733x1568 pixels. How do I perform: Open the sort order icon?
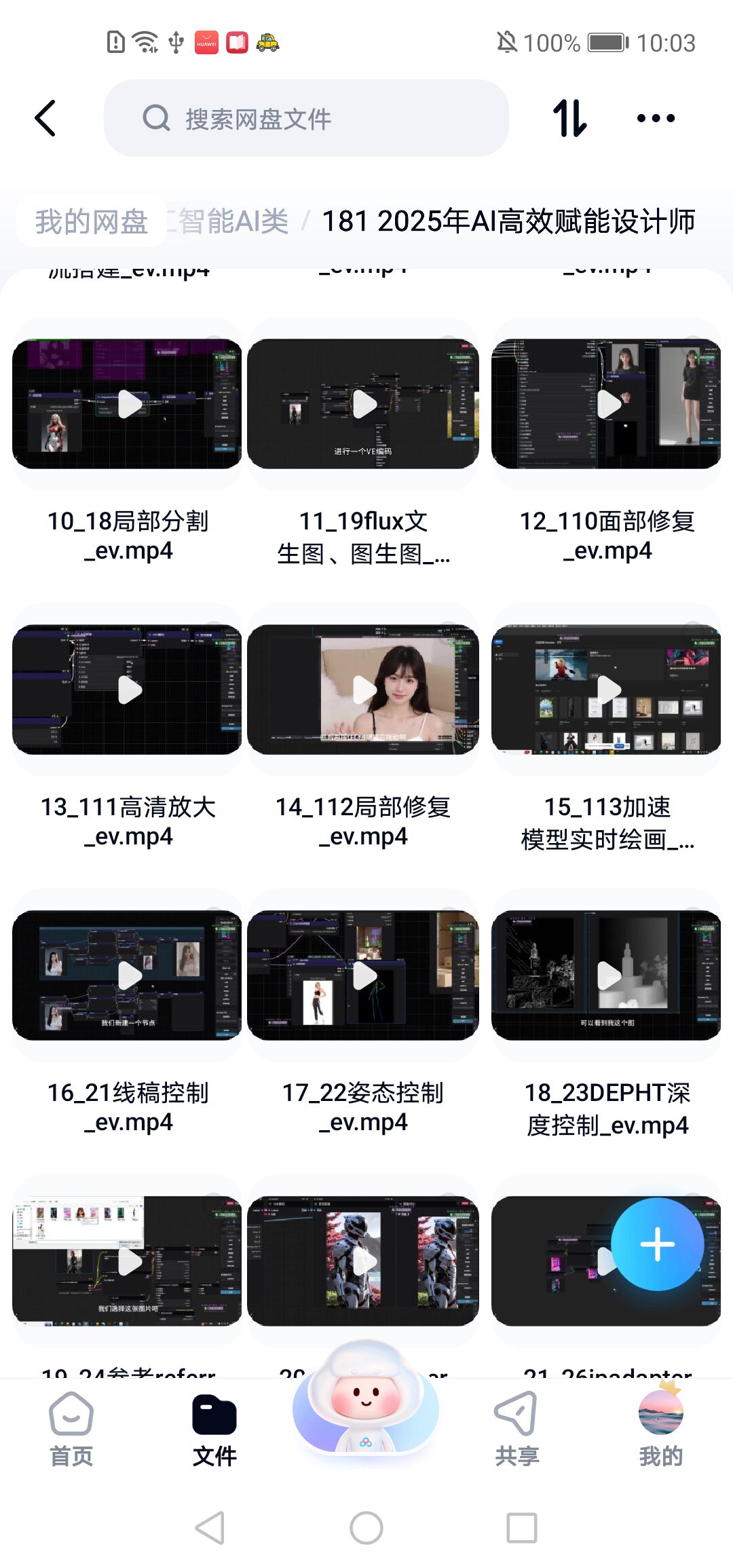569,118
